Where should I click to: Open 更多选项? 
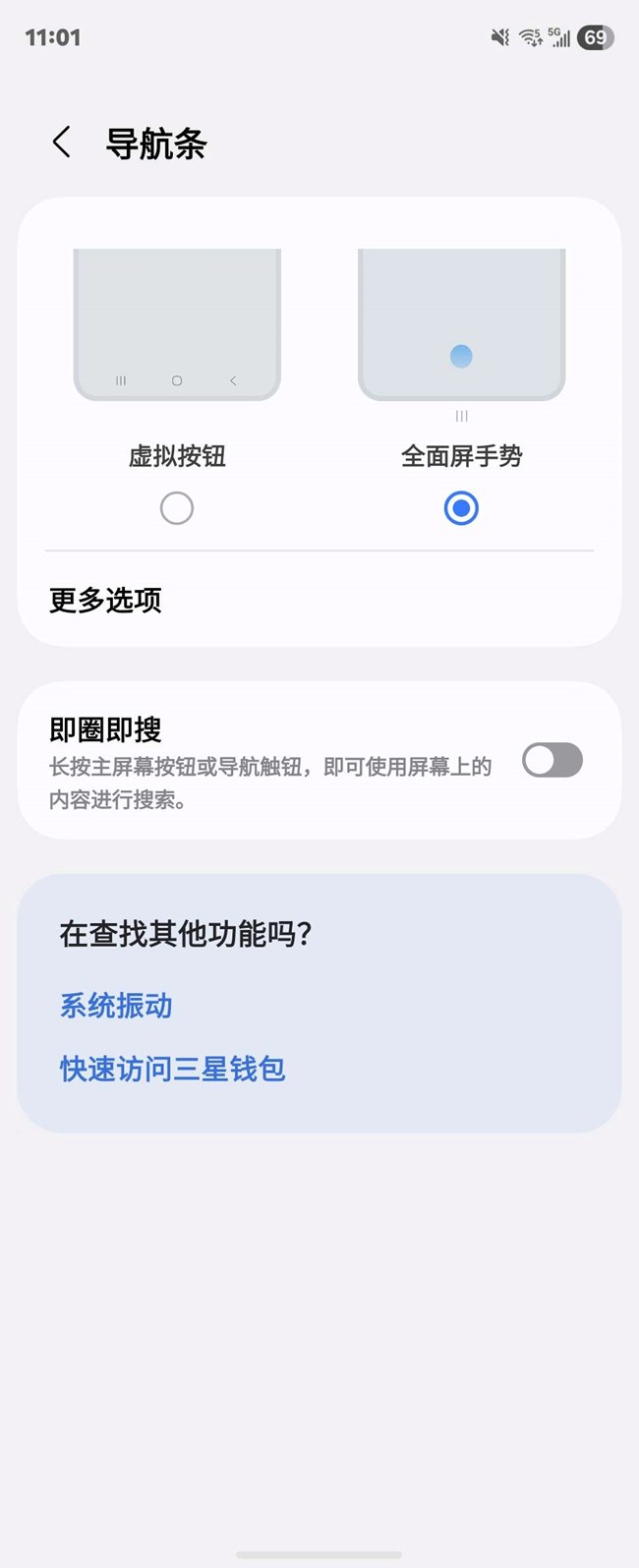coord(319,600)
